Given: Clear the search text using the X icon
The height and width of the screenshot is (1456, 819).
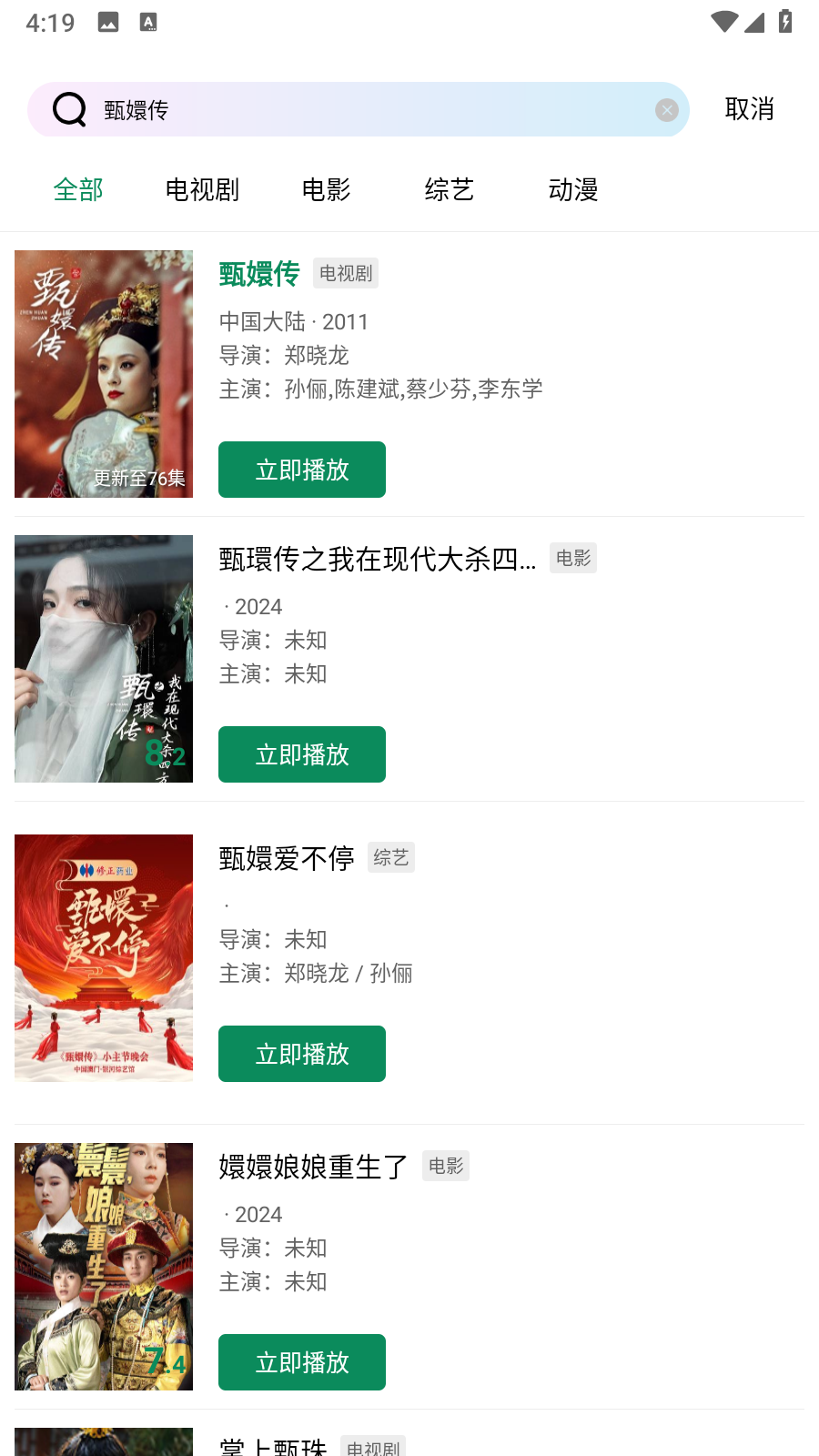Looking at the screenshot, I should [667, 109].
